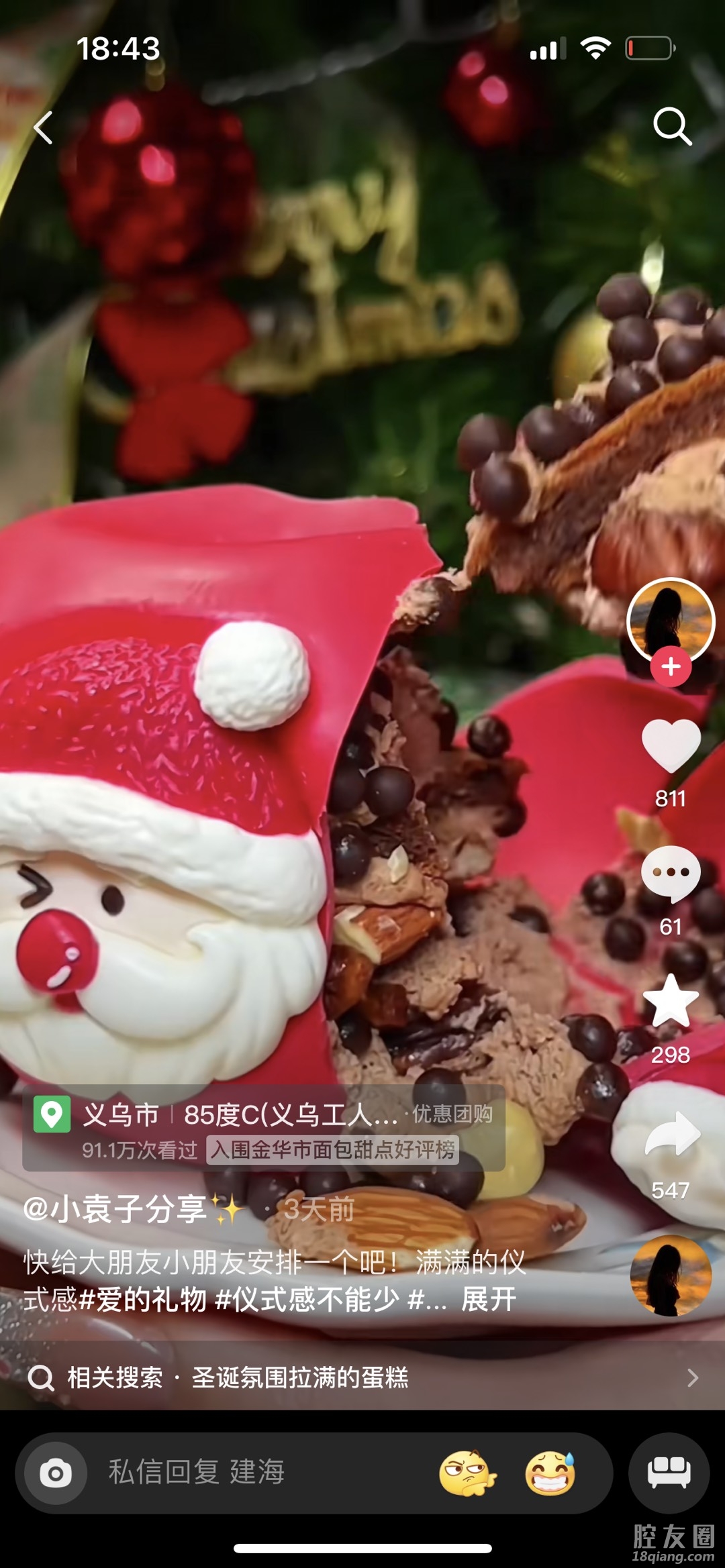Image resolution: width=725 pixels, height=1568 pixels.
Task: Tap the sofa watch-together button
Action: pyautogui.click(x=669, y=1473)
